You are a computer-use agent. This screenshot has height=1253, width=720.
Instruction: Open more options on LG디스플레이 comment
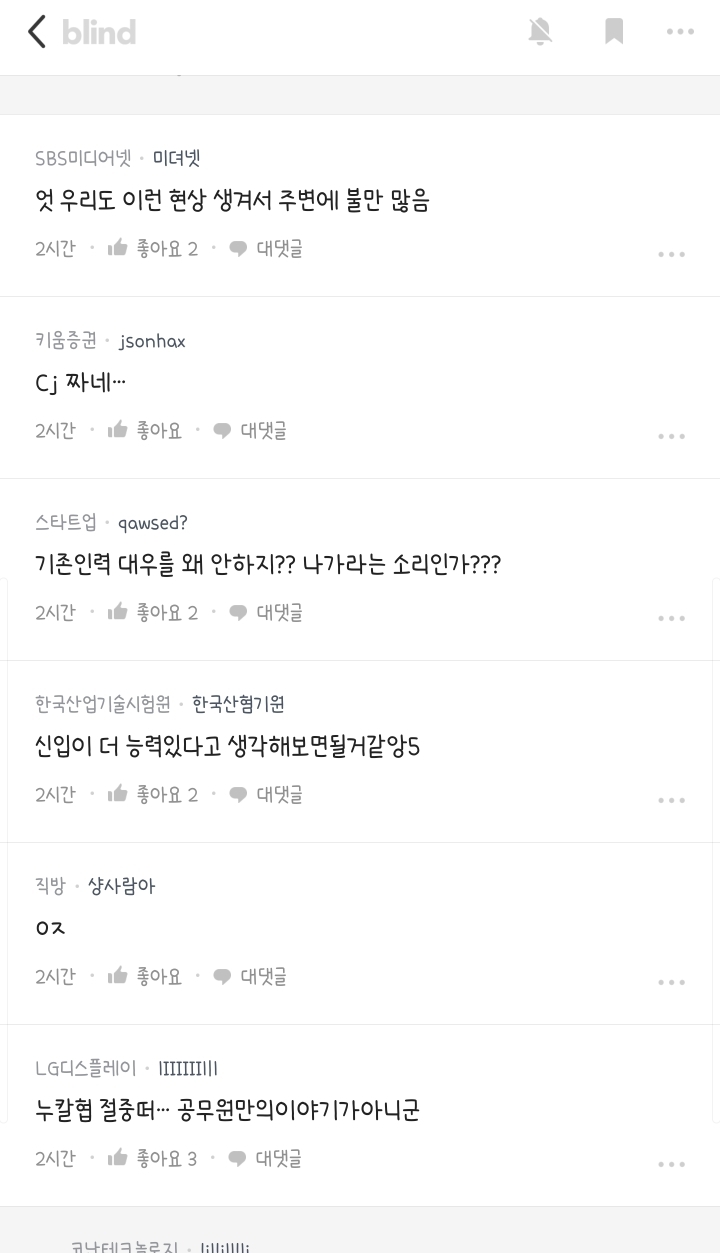click(x=671, y=1164)
